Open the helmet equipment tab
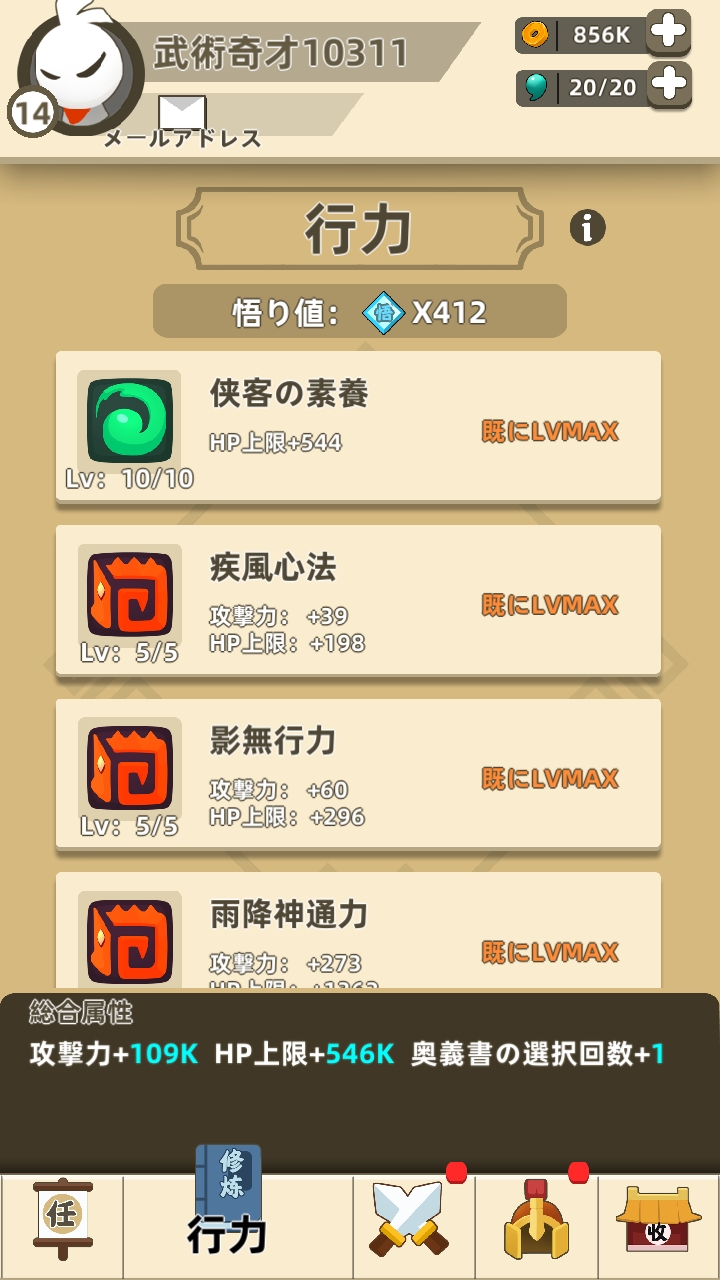Viewport: 720px width, 1280px height. [x=536, y=1220]
